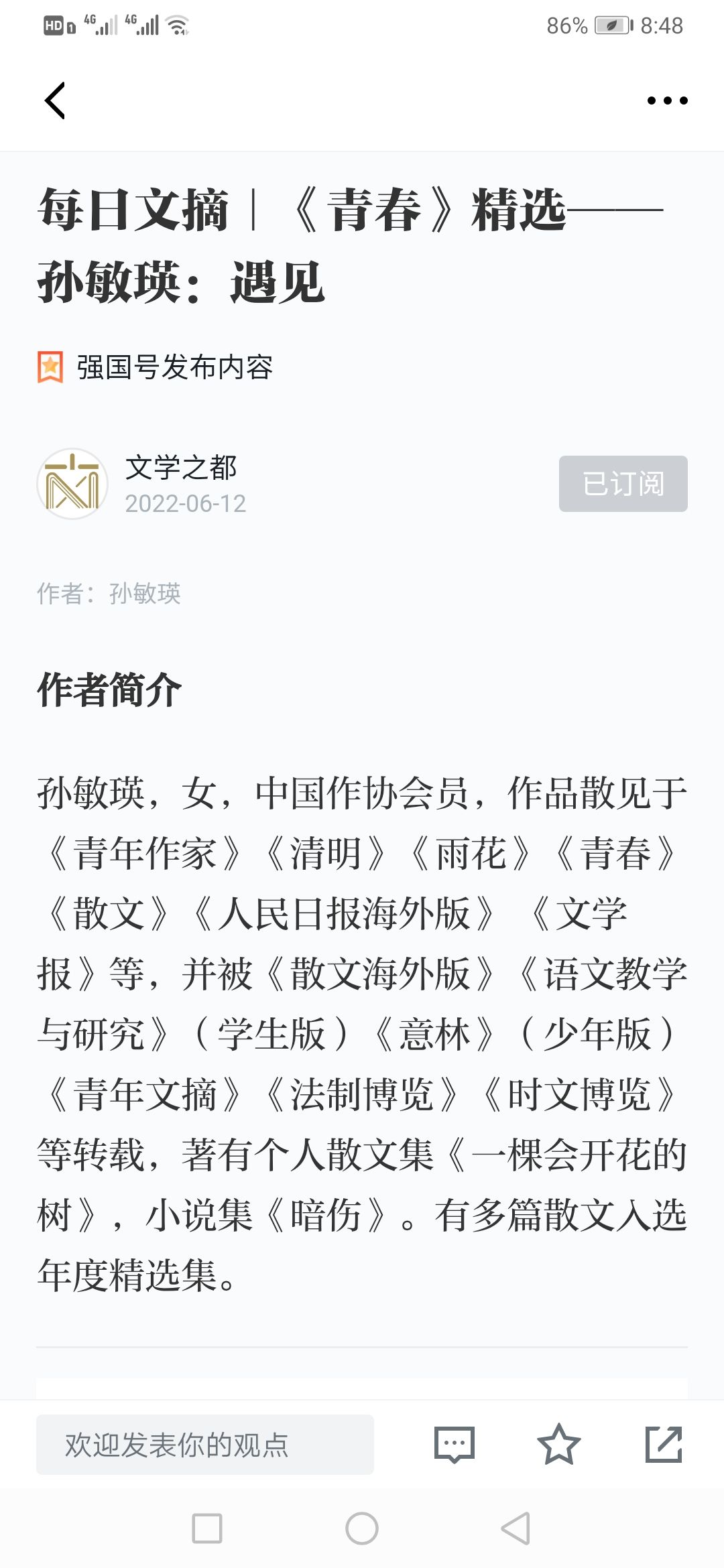This screenshot has width=724, height=1568.
Task: Open the three-dot overflow menu
Action: [667, 101]
